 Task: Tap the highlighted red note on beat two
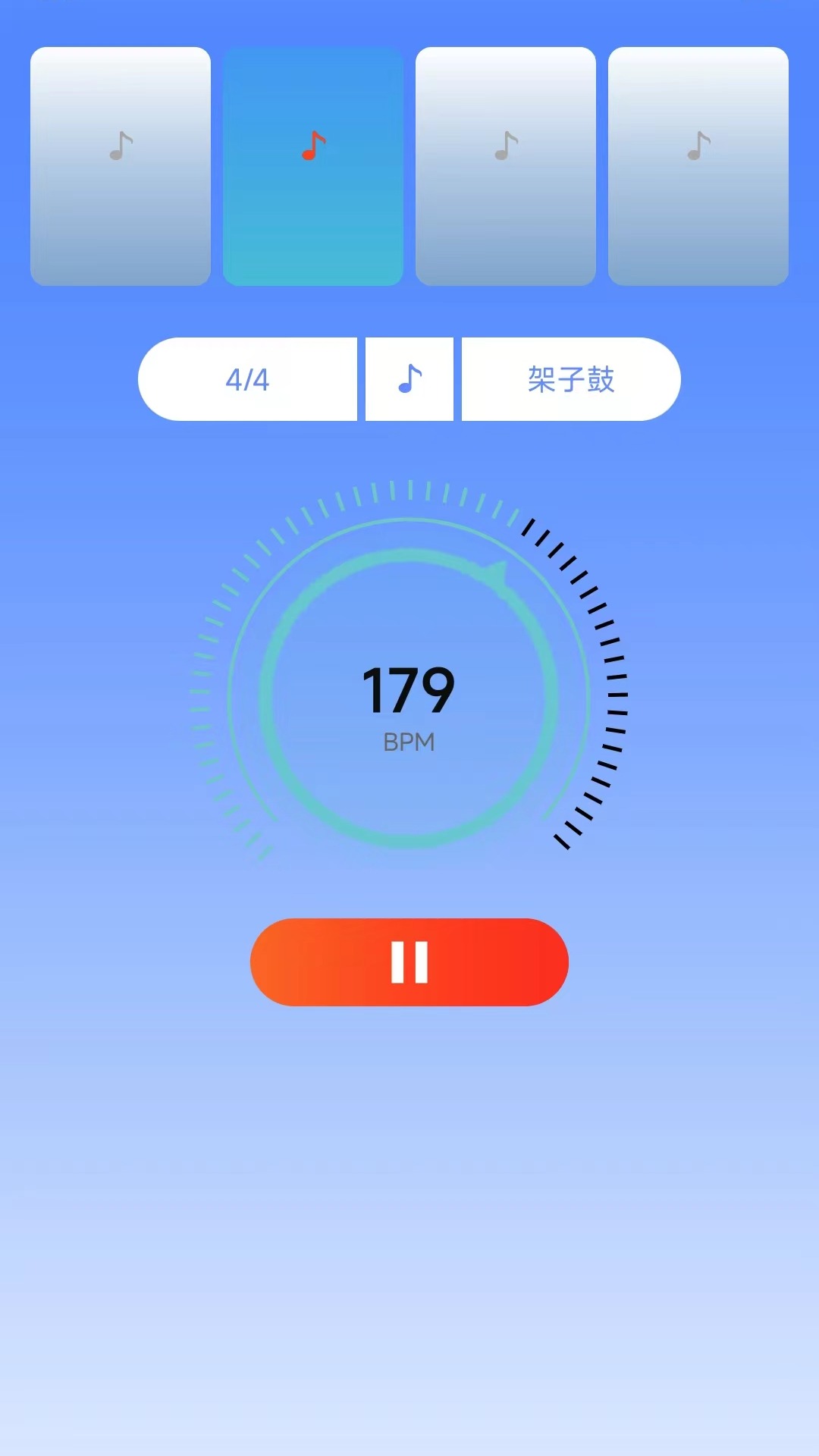[x=313, y=146]
